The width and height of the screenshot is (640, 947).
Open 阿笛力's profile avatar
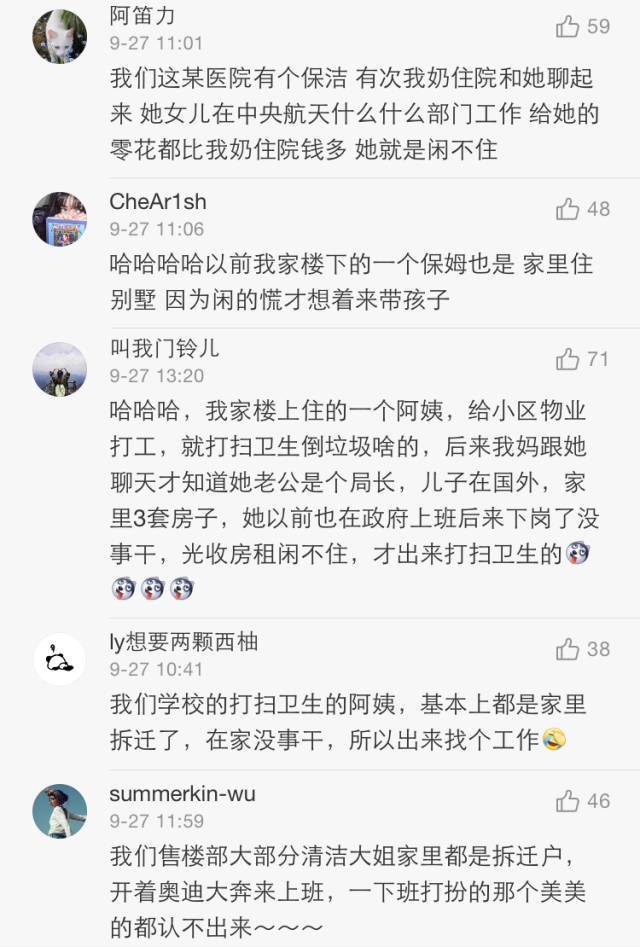tap(60, 36)
